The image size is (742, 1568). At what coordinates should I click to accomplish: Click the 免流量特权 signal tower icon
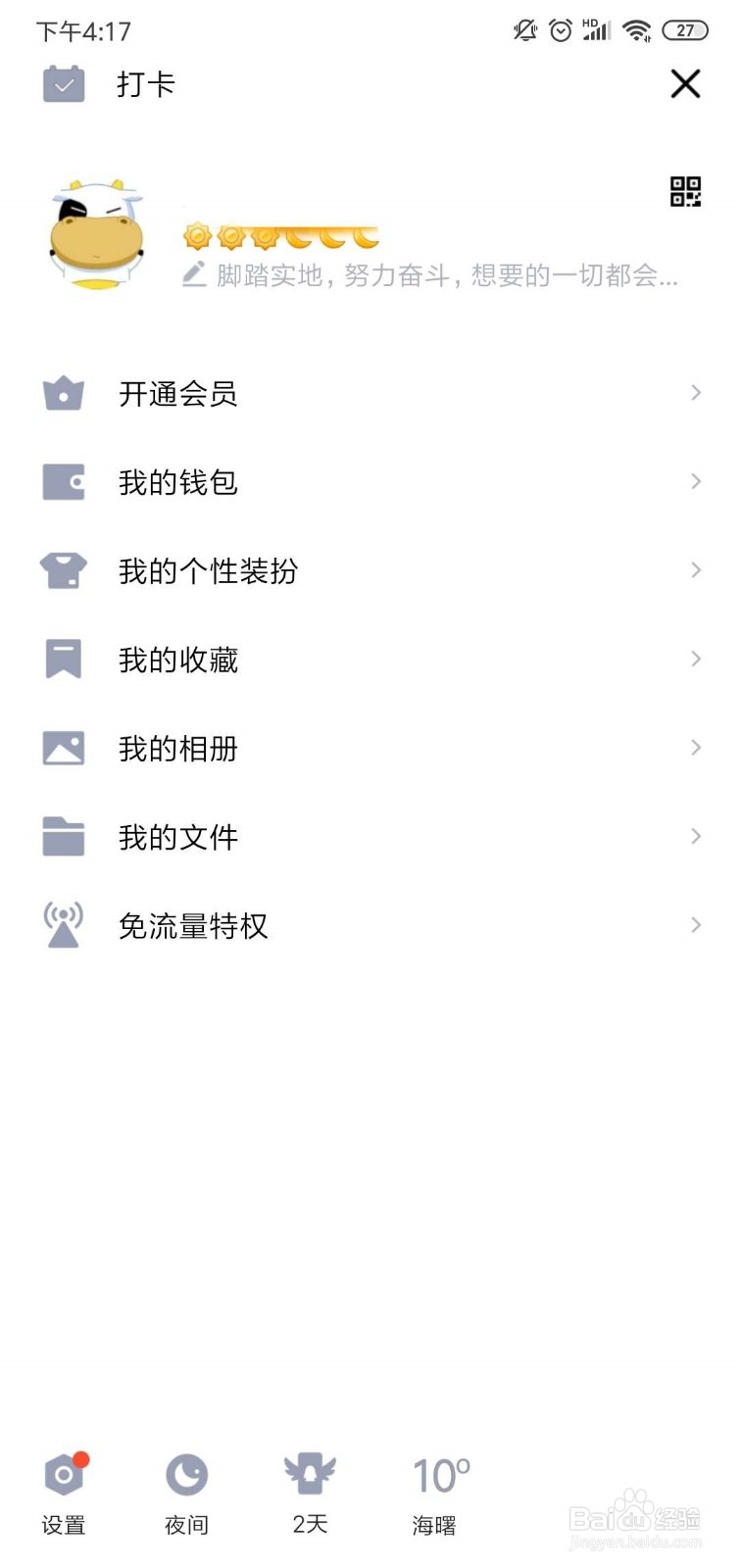point(63,924)
